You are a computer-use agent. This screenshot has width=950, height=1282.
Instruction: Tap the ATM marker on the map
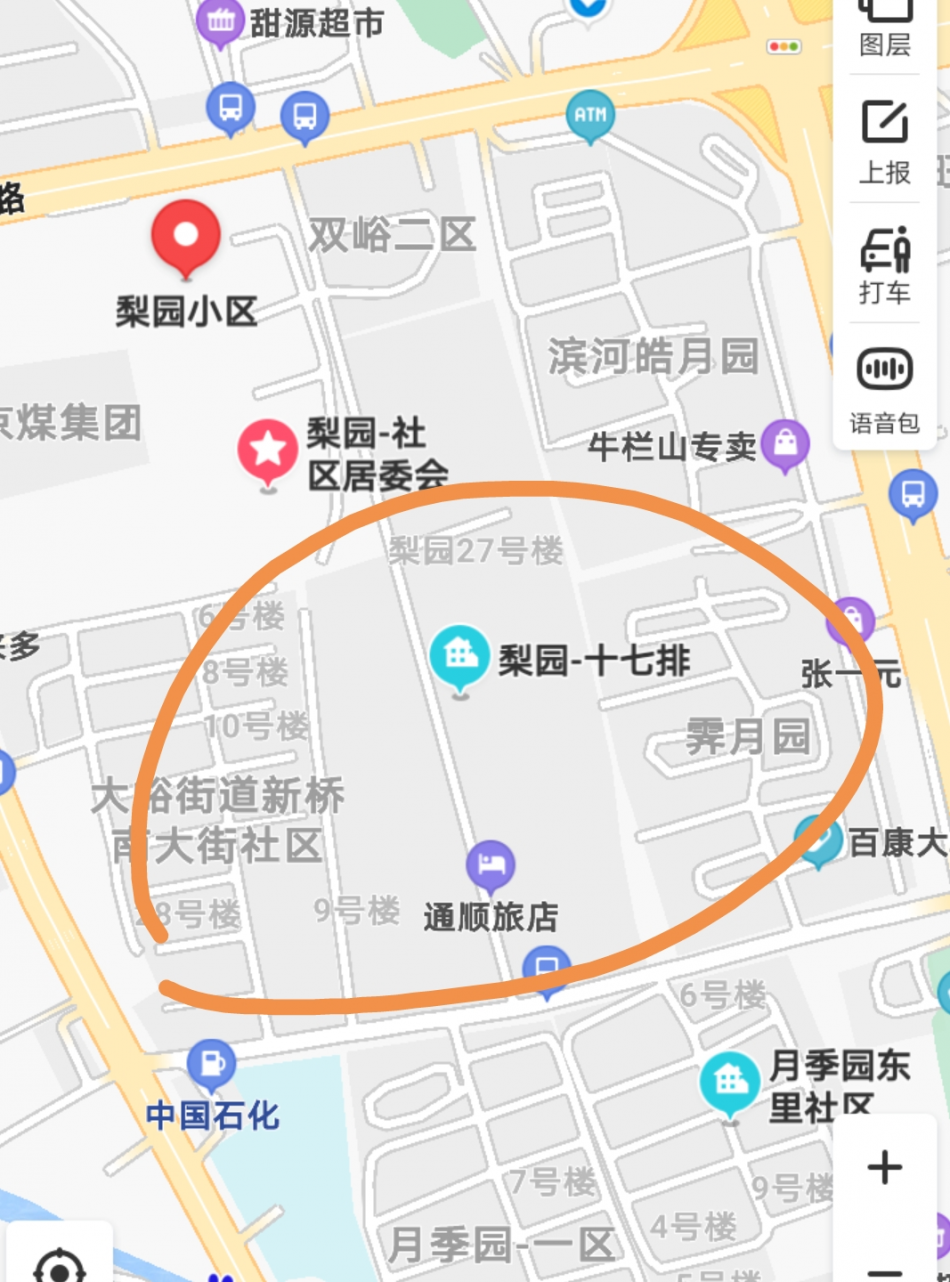590,115
